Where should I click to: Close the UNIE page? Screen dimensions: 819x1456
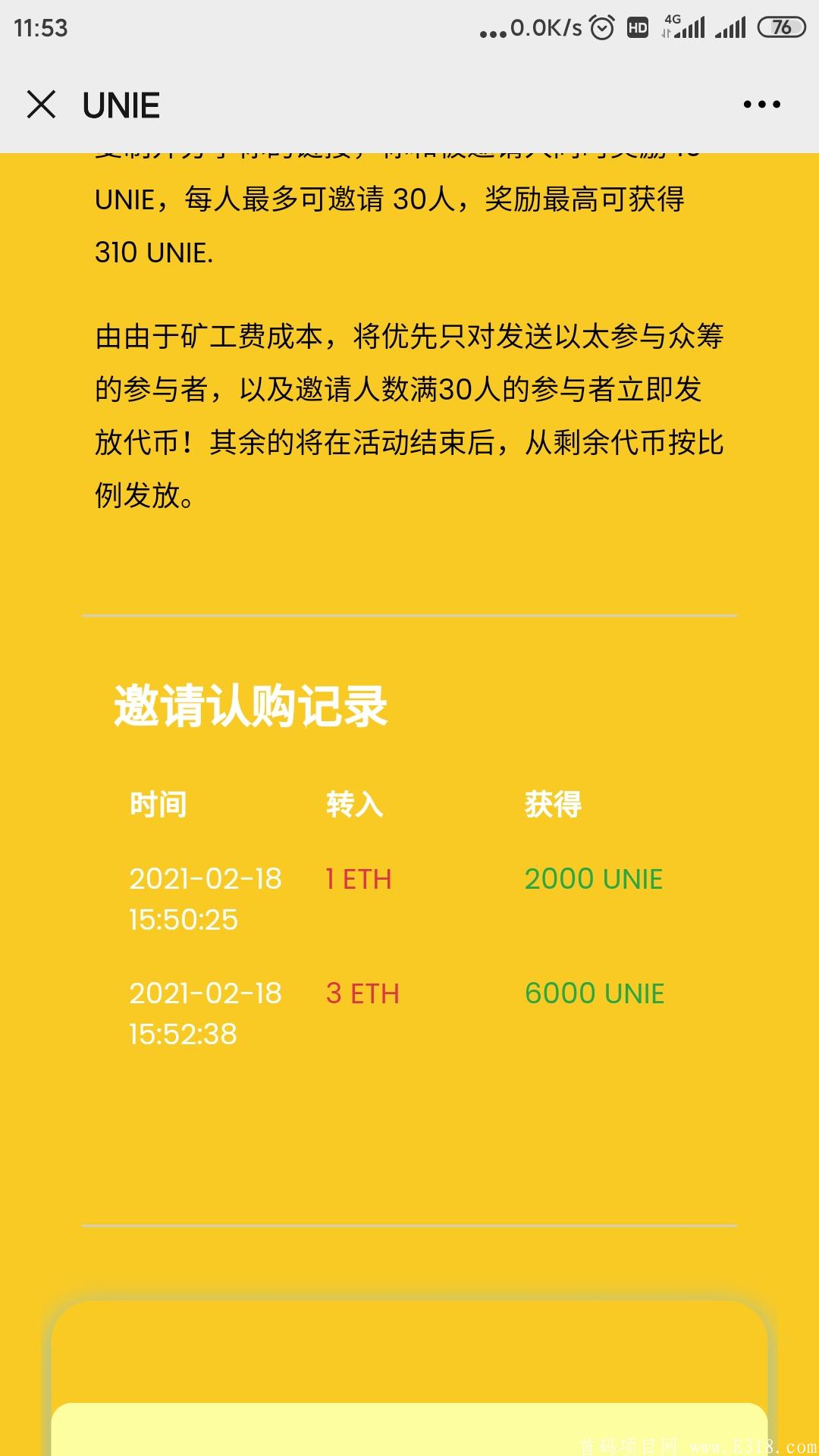(41, 105)
